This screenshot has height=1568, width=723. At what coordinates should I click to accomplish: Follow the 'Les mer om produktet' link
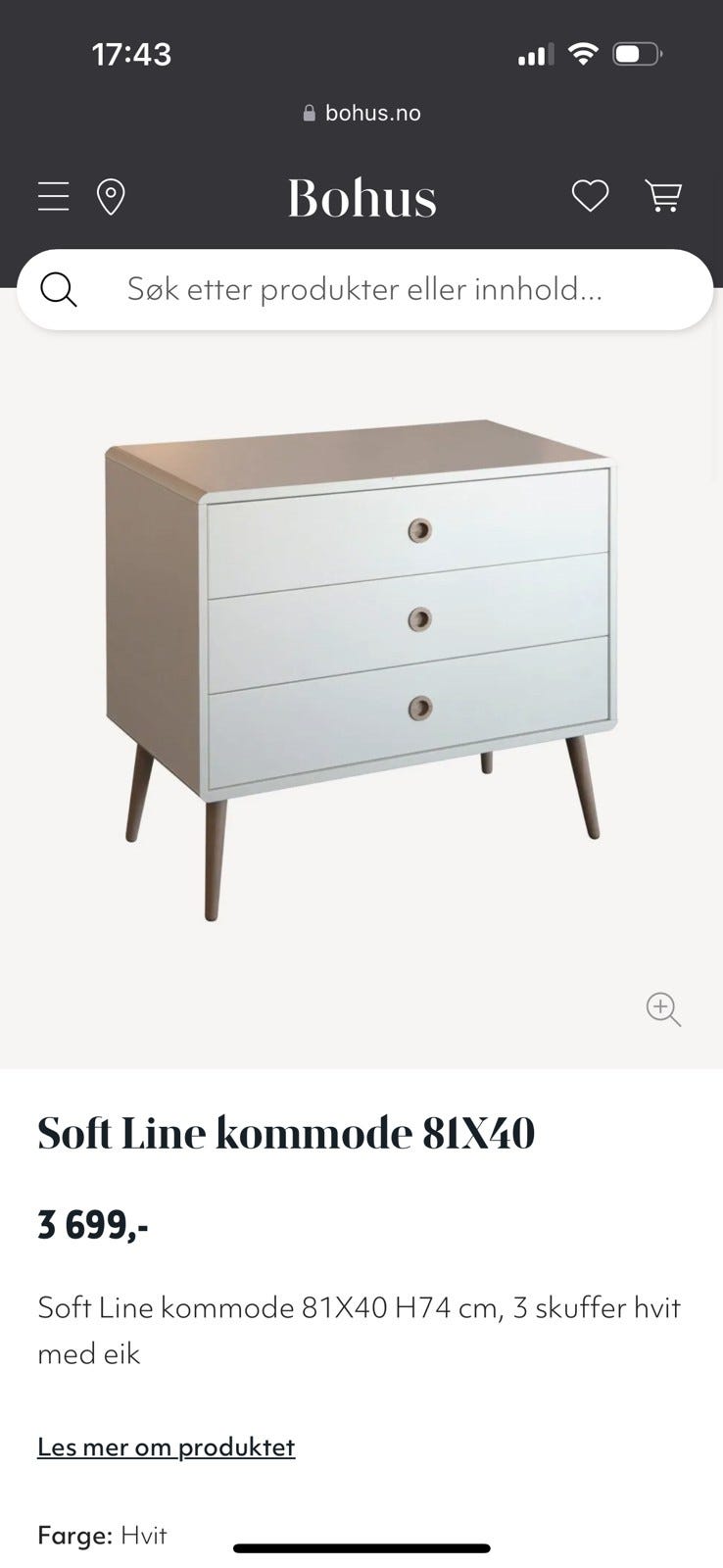click(x=167, y=1447)
